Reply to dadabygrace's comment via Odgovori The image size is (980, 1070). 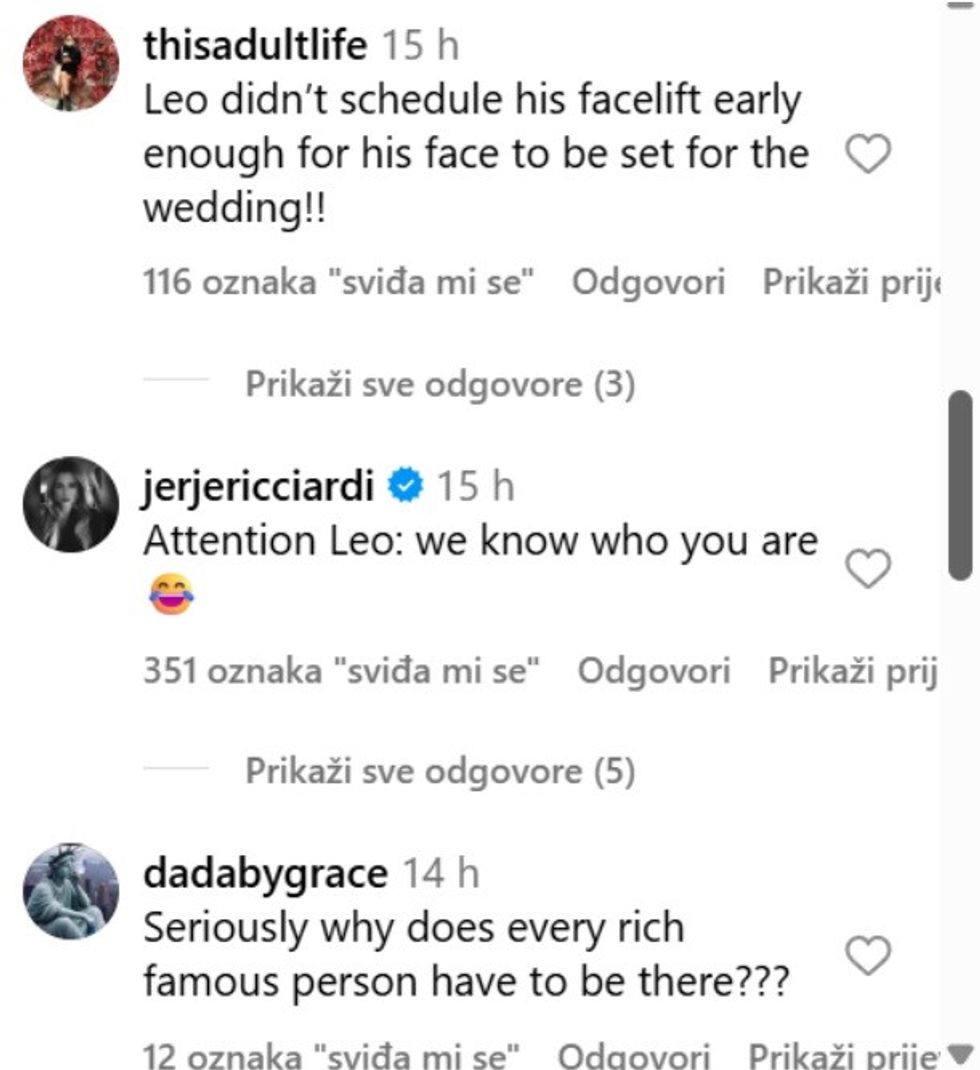point(633,1055)
